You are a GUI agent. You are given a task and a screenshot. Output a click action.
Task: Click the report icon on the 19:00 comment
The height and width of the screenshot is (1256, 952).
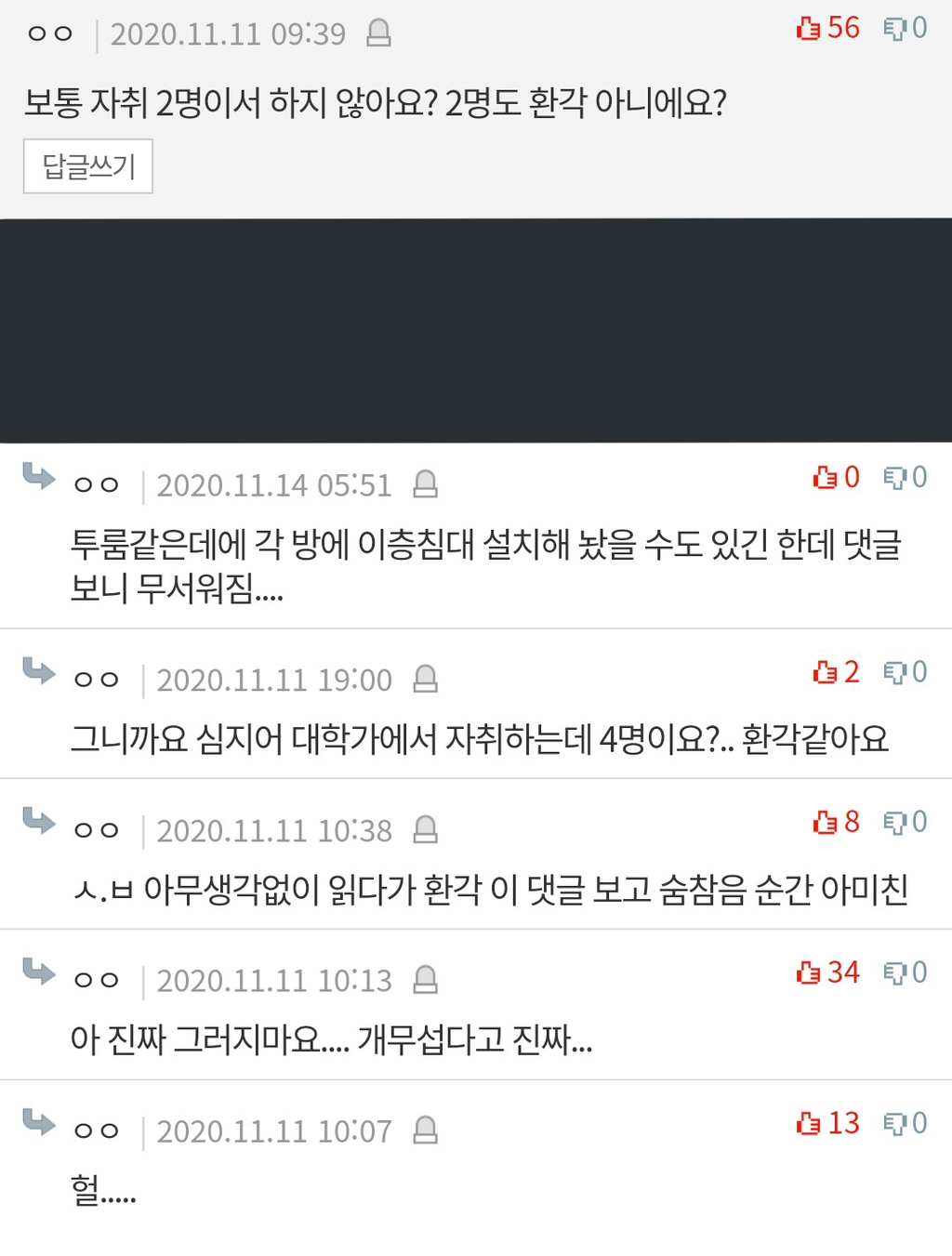(426, 679)
